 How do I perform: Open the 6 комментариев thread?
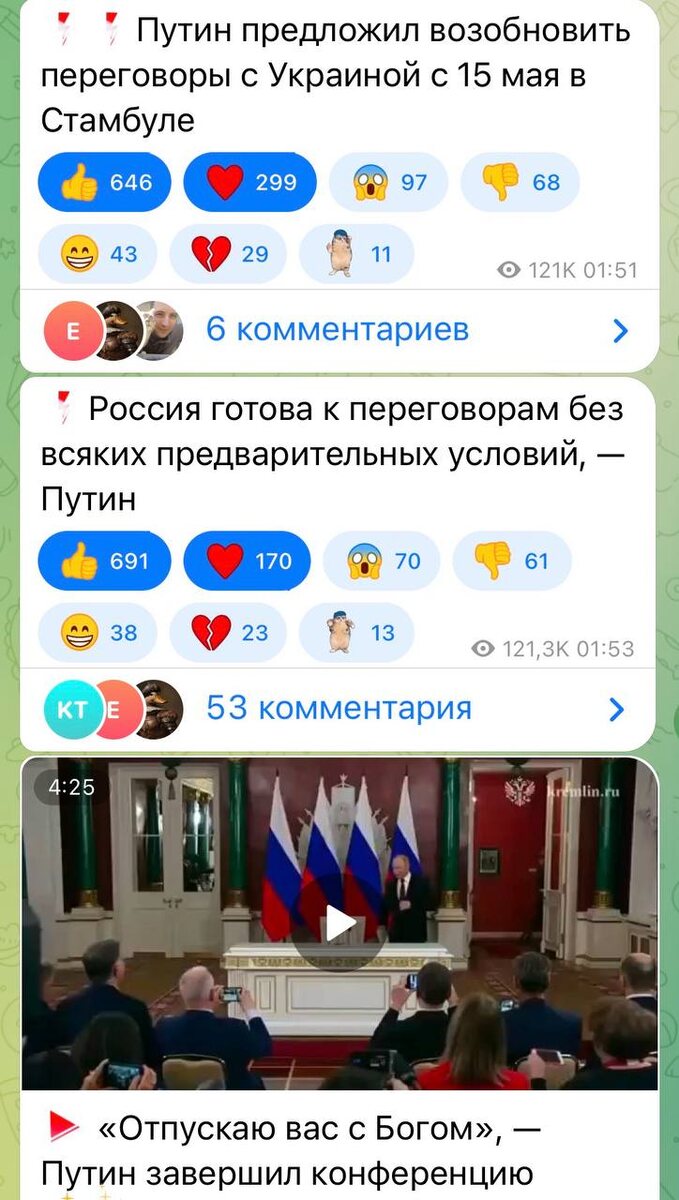click(x=337, y=330)
